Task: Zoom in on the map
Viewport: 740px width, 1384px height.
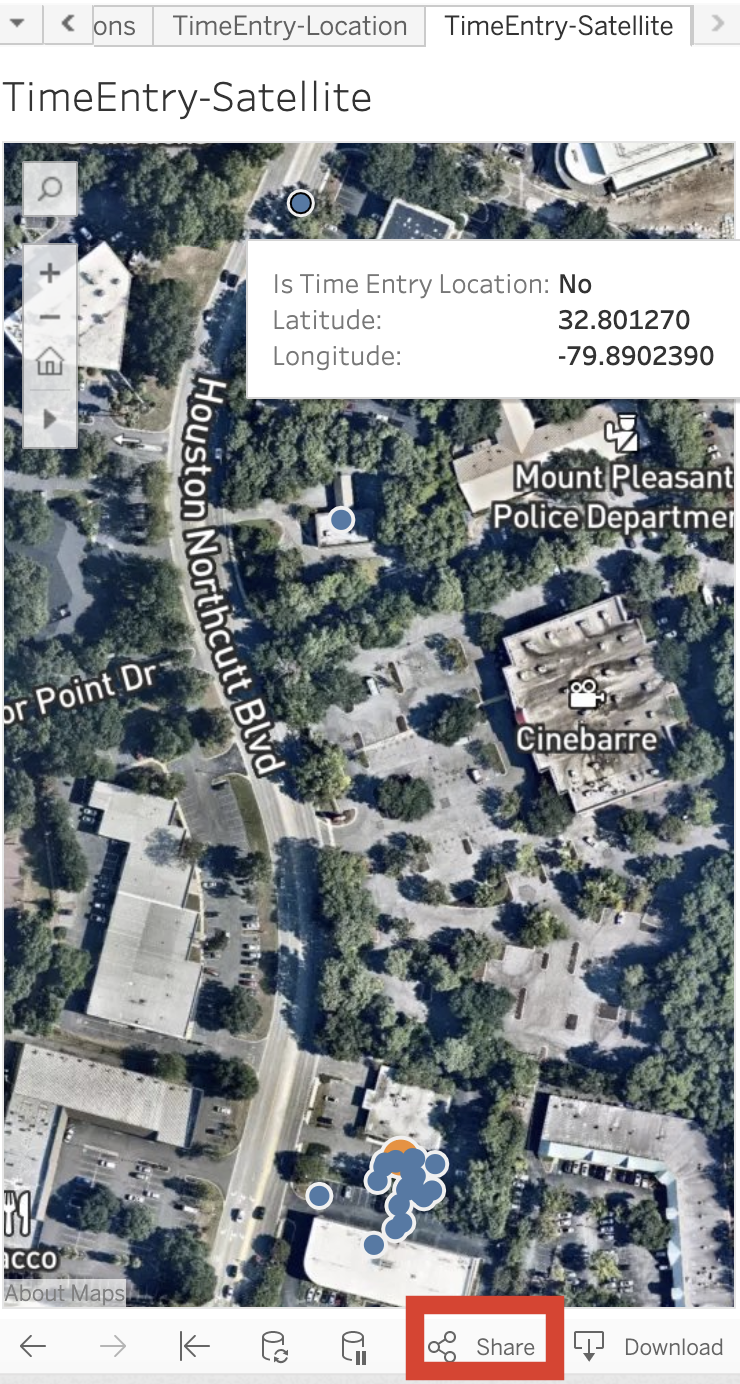Action: [x=50, y=273]
